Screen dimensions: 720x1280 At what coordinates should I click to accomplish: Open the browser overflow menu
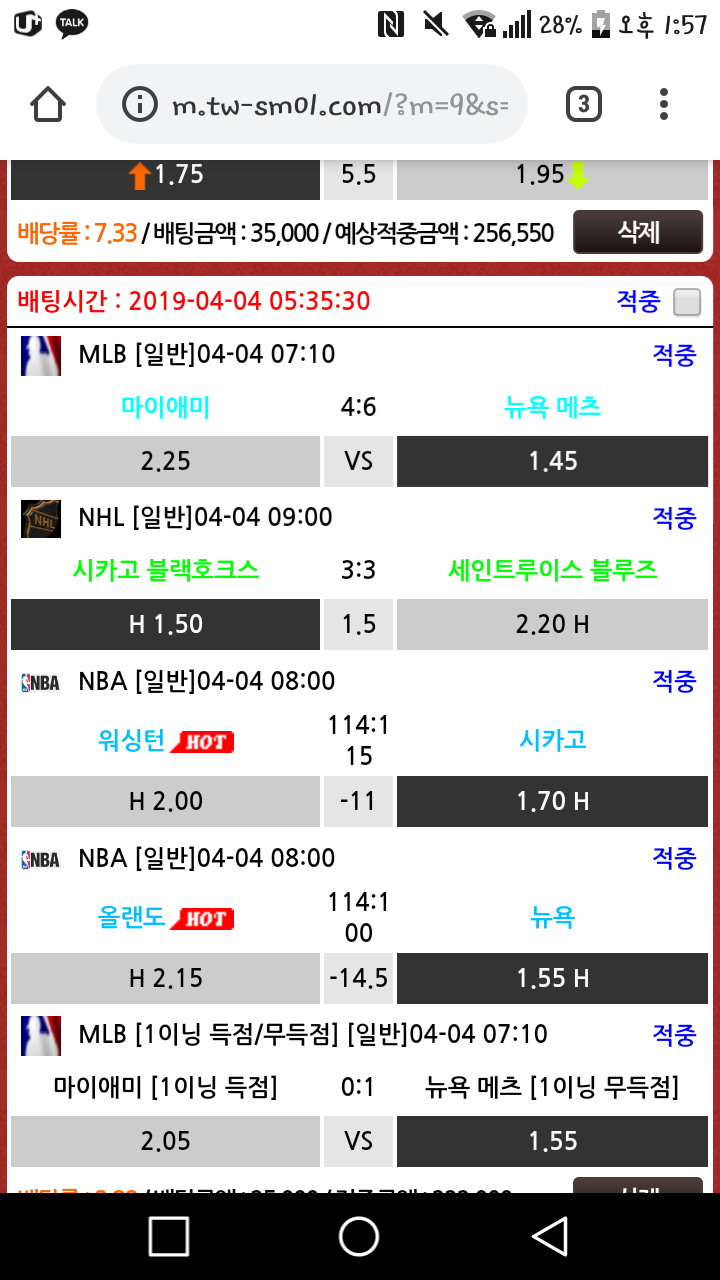click(x=664, y=104)
